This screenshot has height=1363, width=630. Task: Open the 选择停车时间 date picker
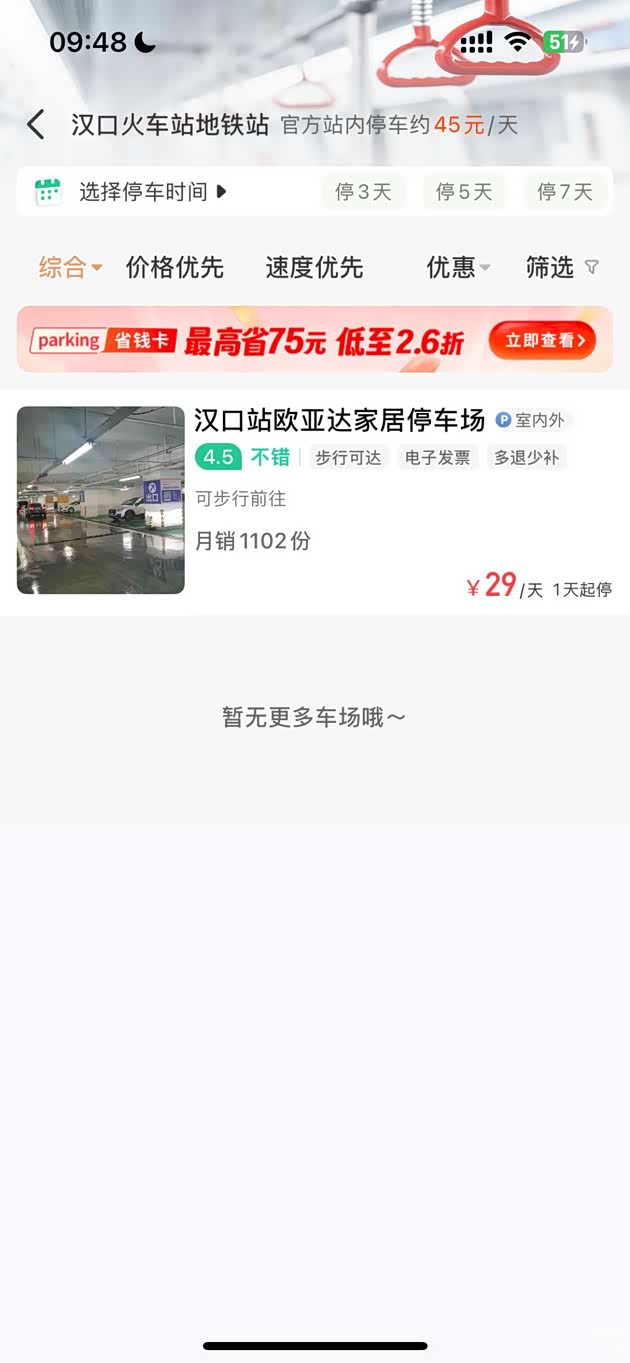click(x=143, y=192)
